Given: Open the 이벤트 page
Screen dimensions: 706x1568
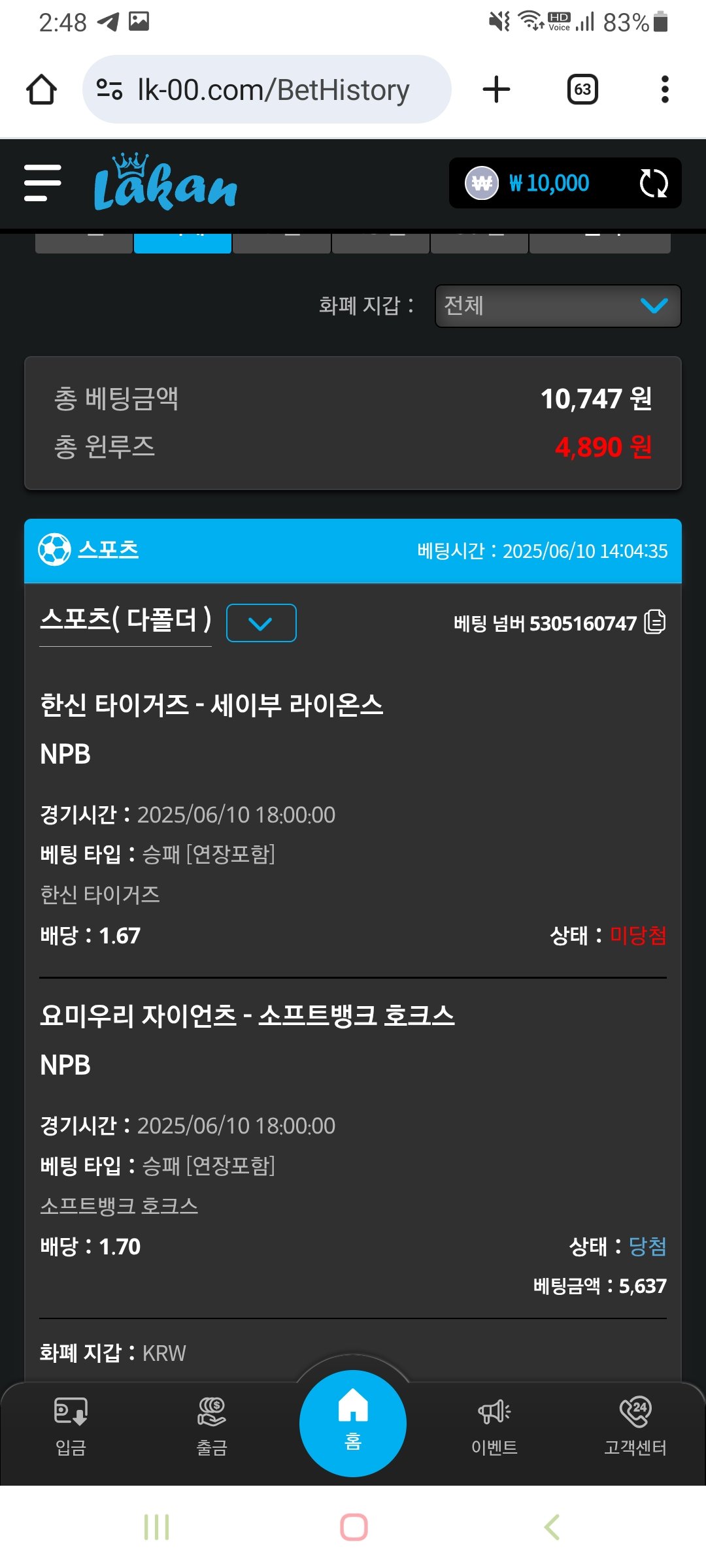Looking at the screenshot, I should click(494, 1426).
